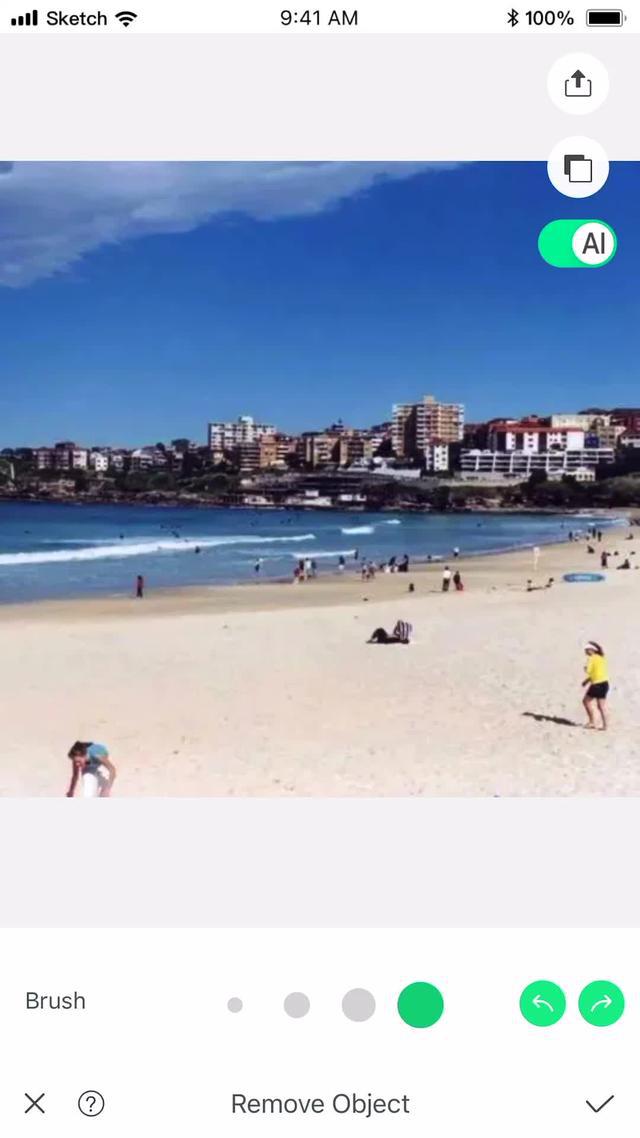
Task: Redo the brush stroke
Action: pos(601,1005)
